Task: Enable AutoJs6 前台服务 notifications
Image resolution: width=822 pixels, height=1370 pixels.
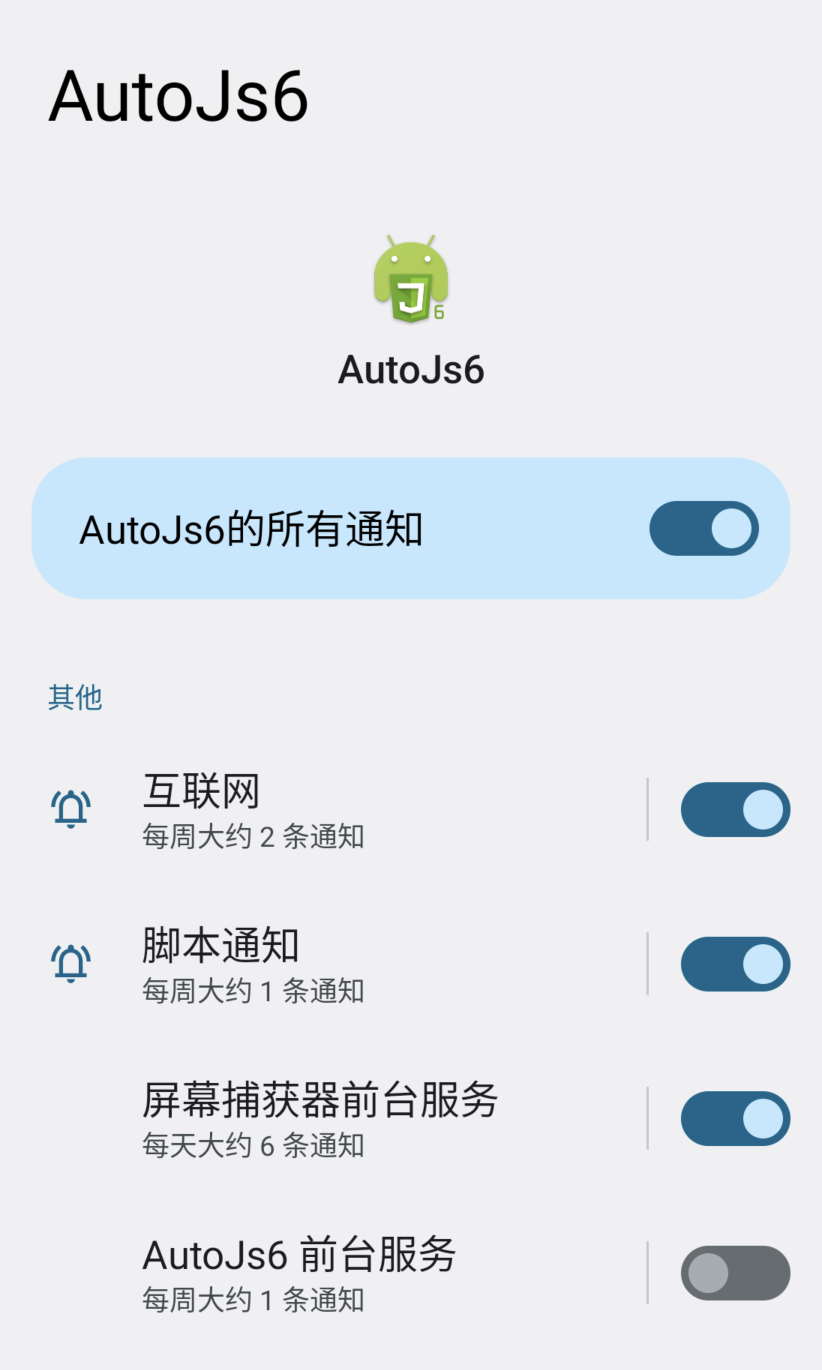Action: (x=735, y=1273)
